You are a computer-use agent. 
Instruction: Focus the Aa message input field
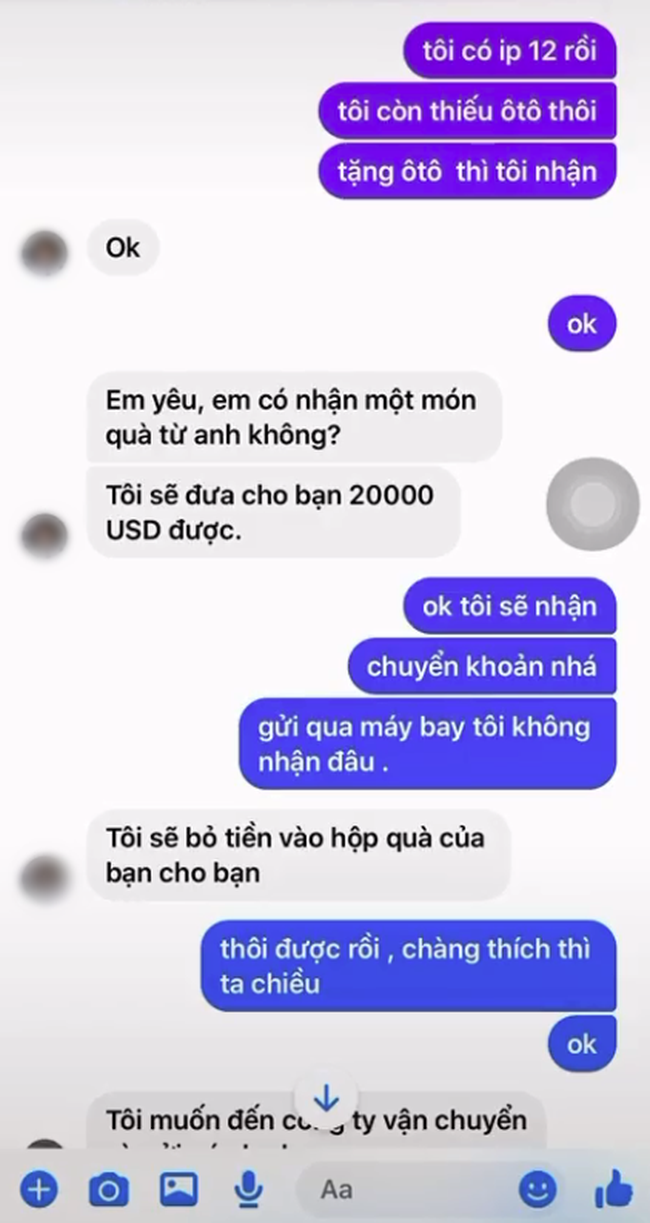coord(400,1189)
